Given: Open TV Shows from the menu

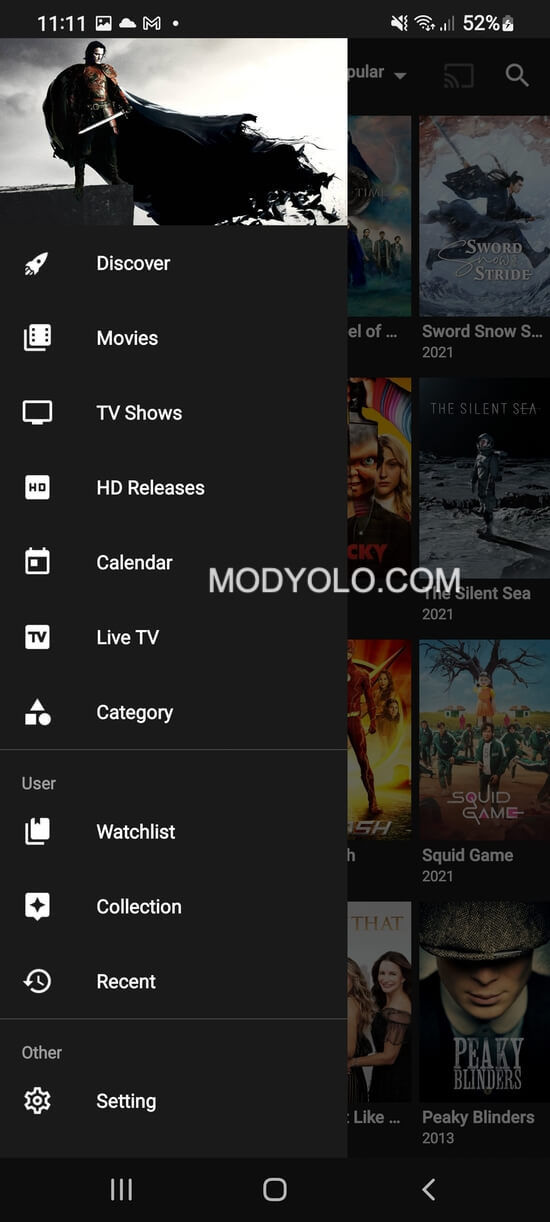Looking at the screenshot, I should [x=174, y=413].
